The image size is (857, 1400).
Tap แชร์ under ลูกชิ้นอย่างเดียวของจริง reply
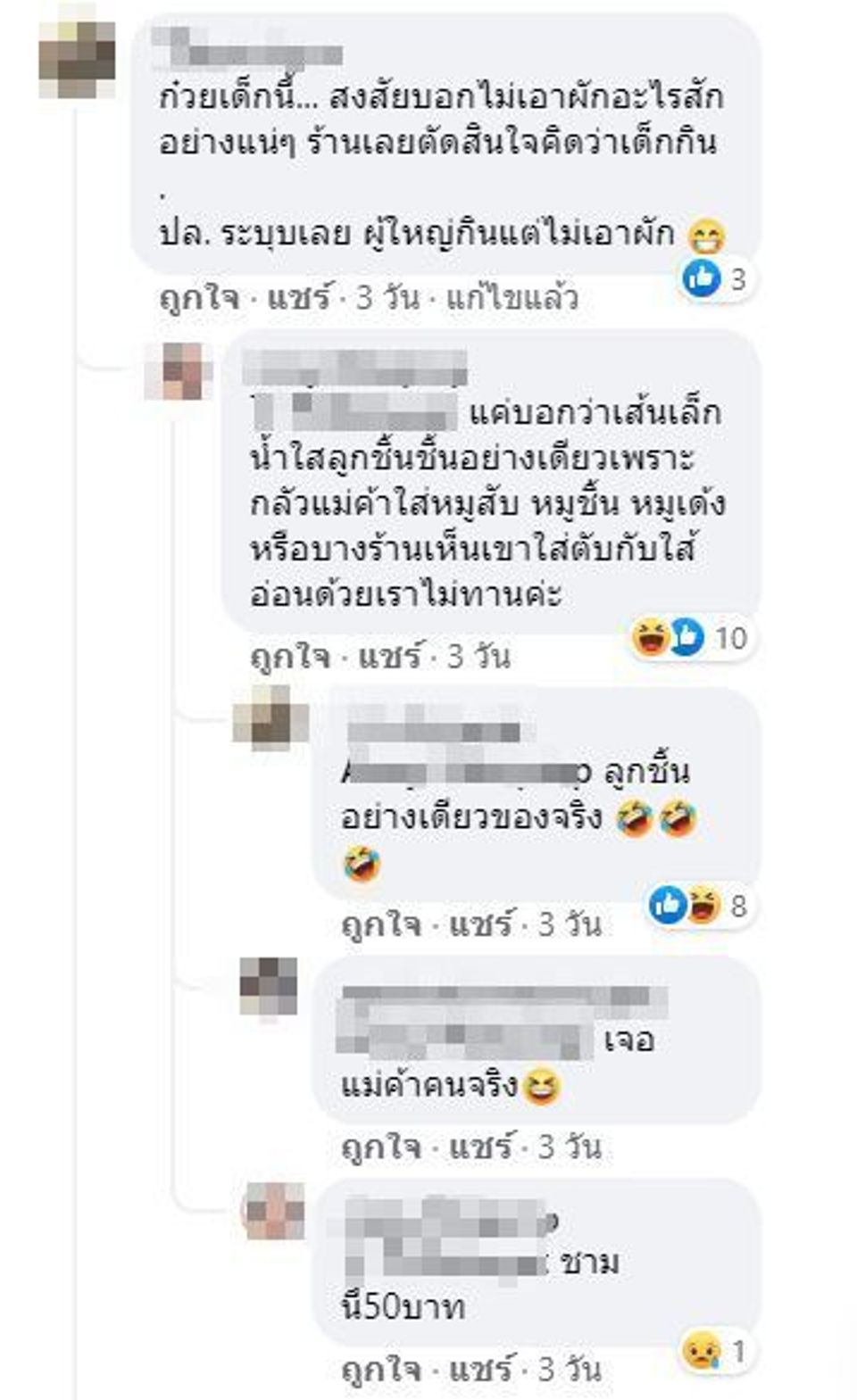(x=480, y=924)
